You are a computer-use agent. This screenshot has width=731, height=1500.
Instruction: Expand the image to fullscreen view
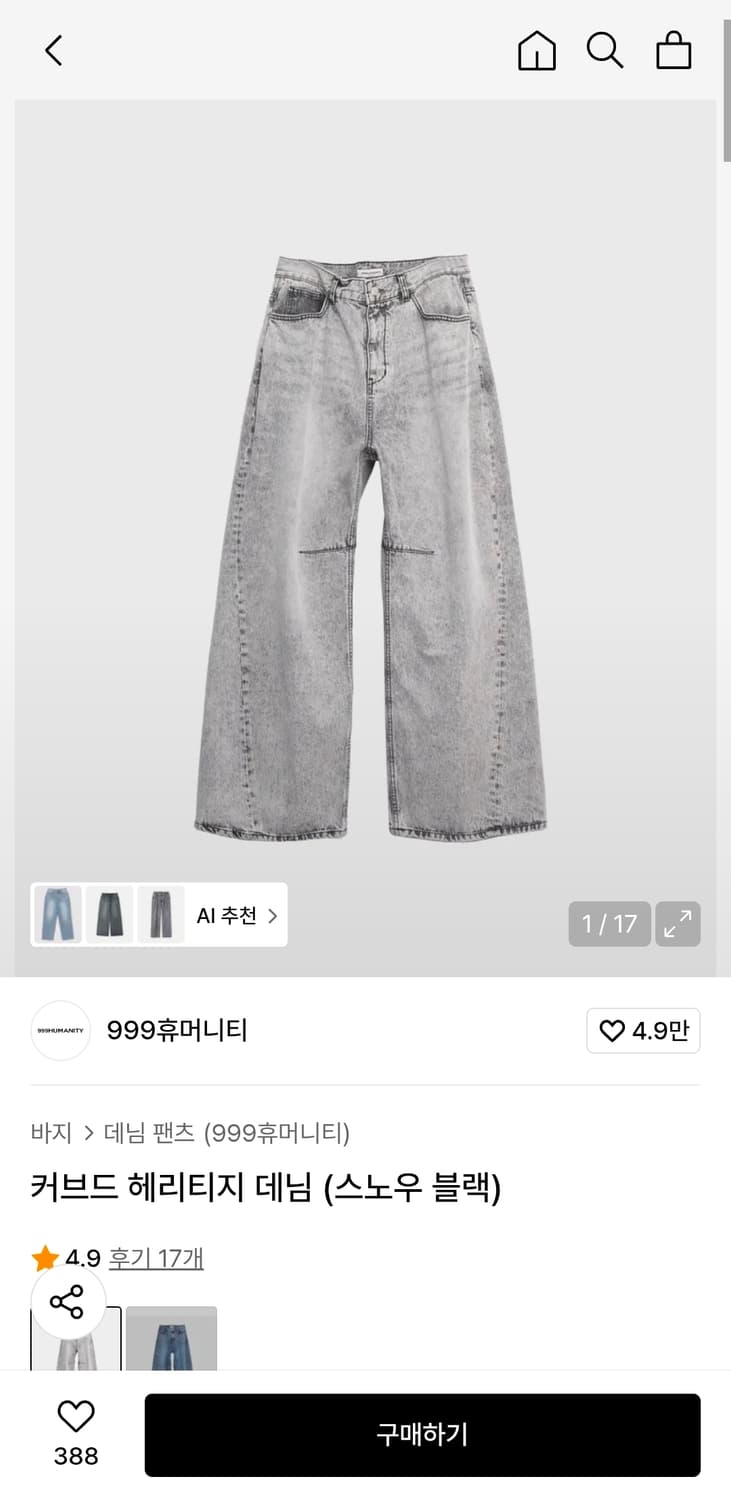click(678, 924)
